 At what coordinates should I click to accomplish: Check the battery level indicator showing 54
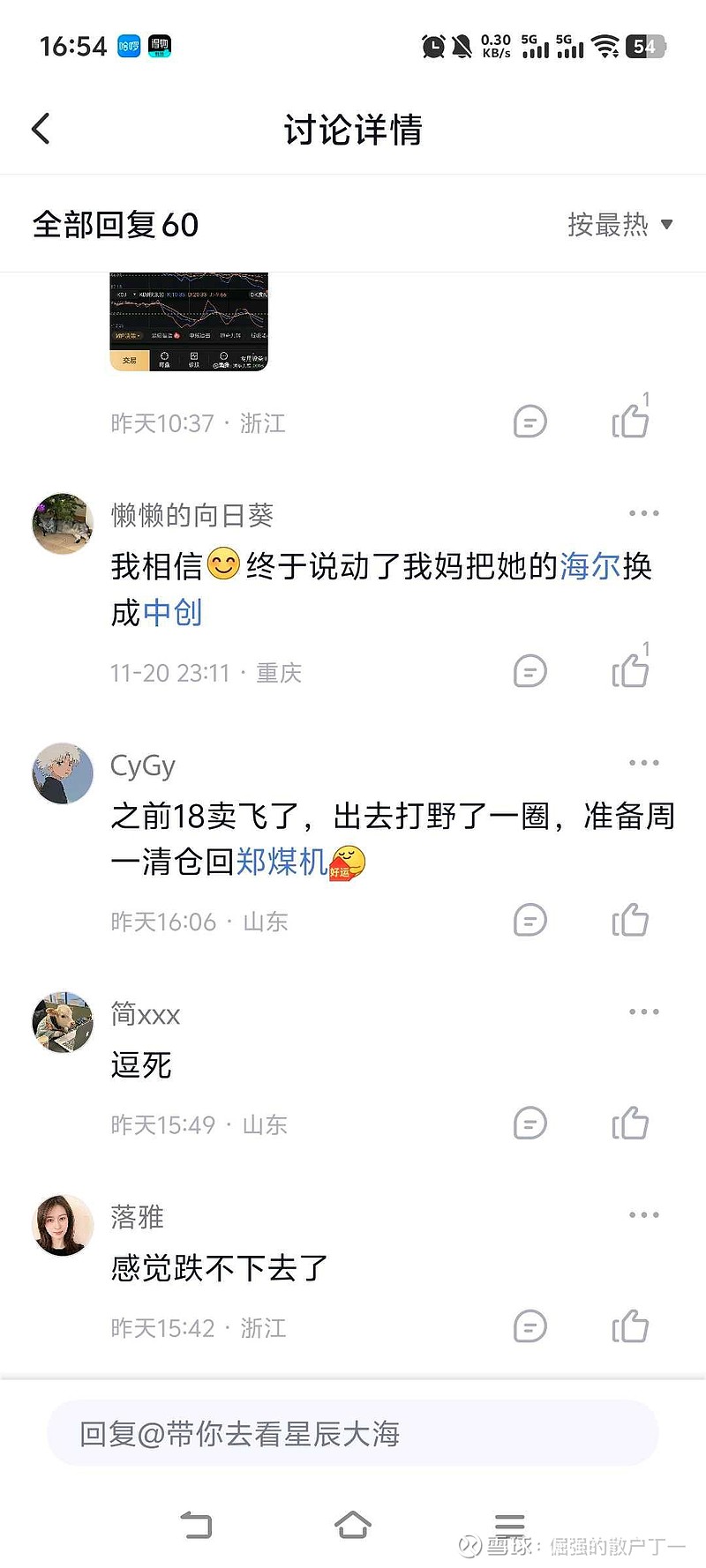[647, 47]
